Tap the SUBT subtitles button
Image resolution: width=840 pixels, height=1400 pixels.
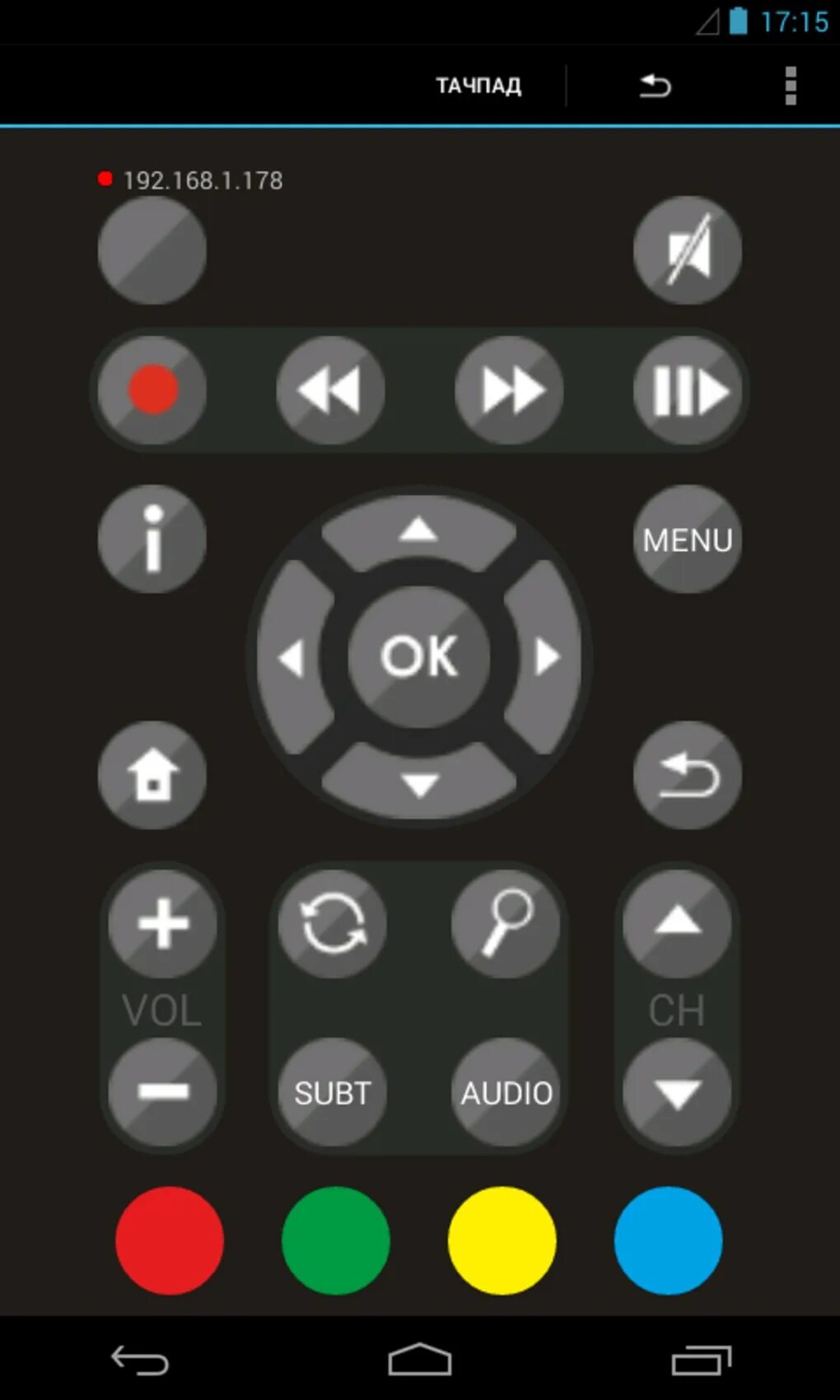click(x=332, y=1092)
